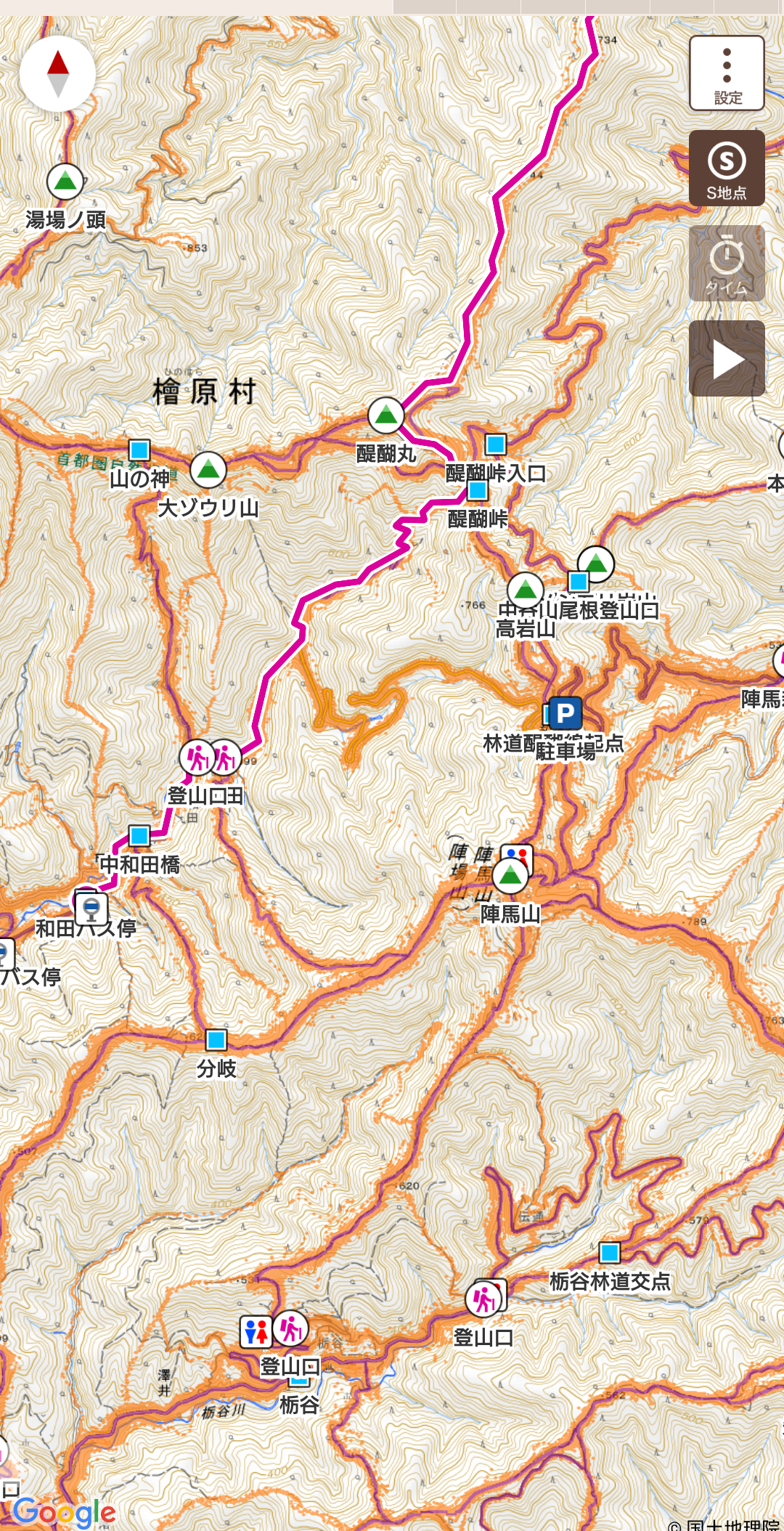The height and width of the screenshot is (1531, 784).
Task: Open the 栃谷林道交点 waypoint marker
Action: tap(610, 1253)
